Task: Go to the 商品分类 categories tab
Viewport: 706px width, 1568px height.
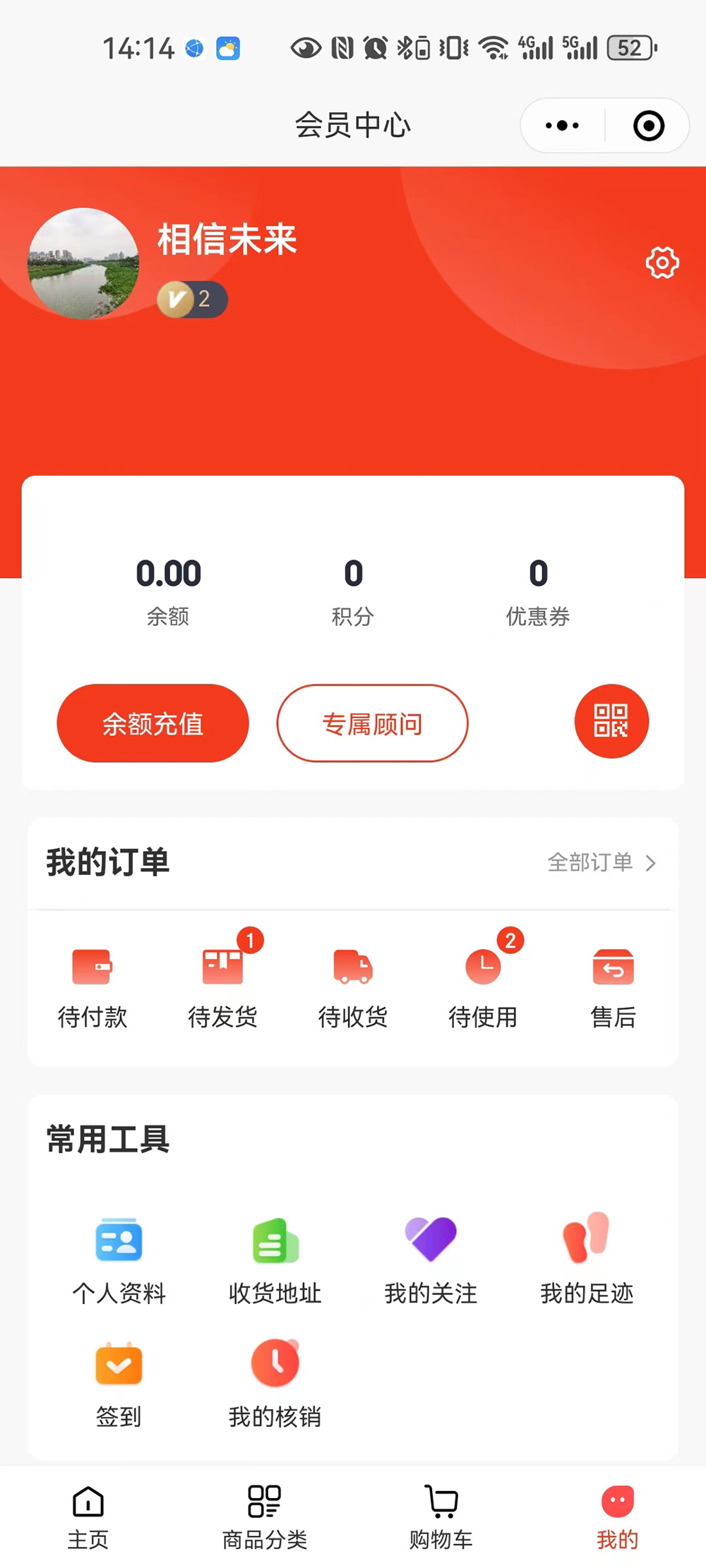Action: [265, 1517]
